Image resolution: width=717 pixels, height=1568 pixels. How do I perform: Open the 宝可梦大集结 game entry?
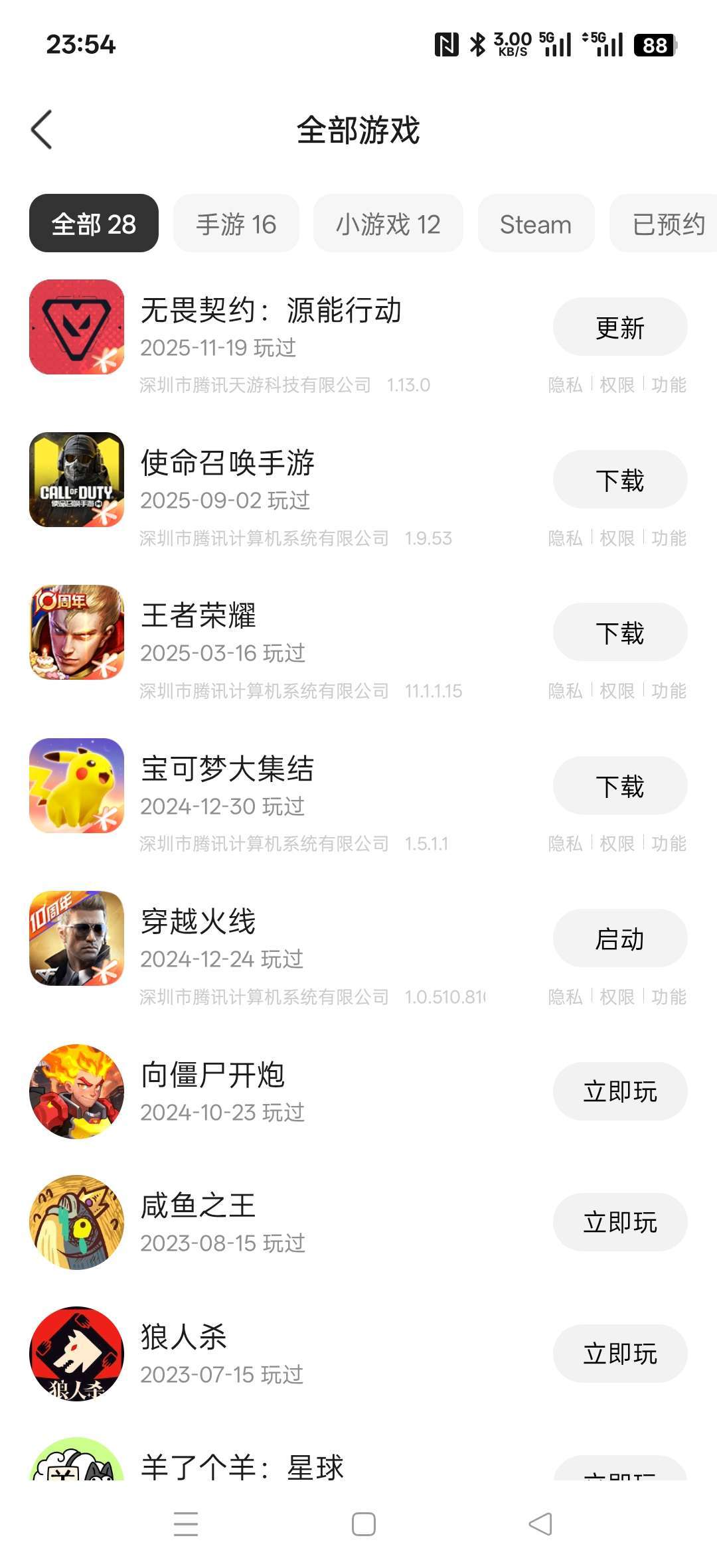tap(227, 769)
